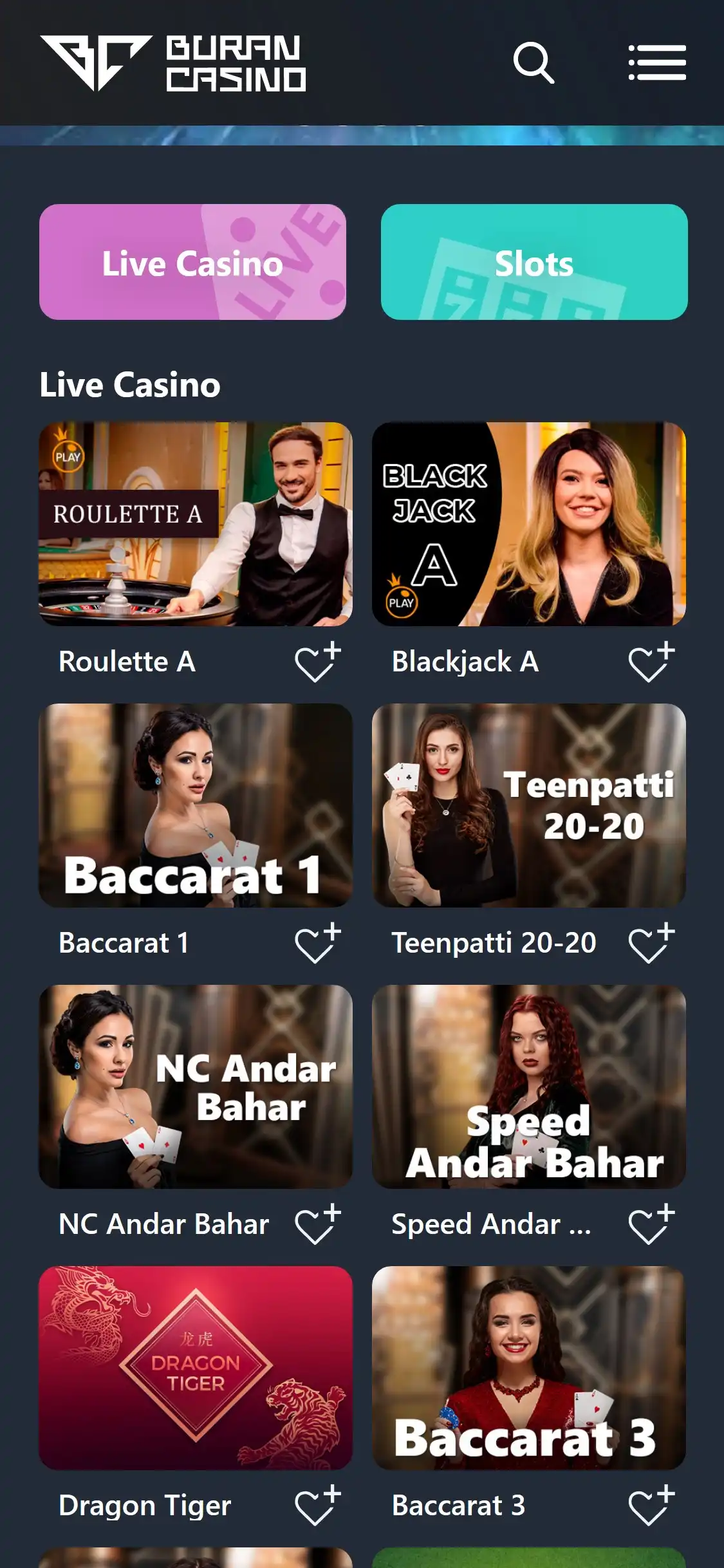Play Teenpatti 20-20
The image size is (724, 1568).
529,805
